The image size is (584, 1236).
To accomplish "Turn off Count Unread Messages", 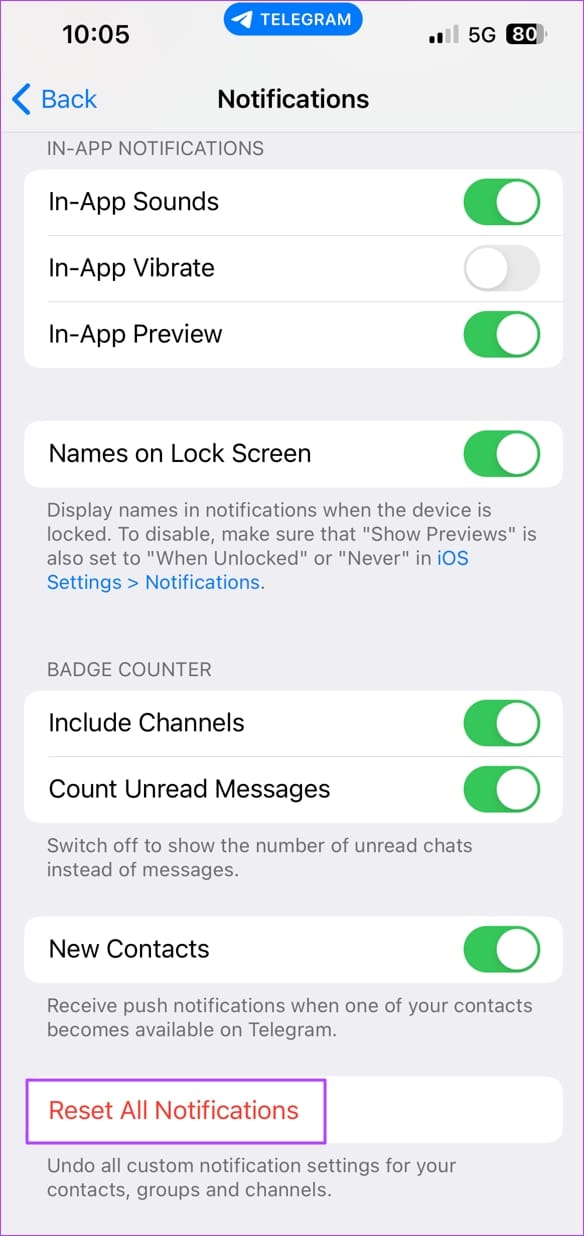I will click(501, 789).
